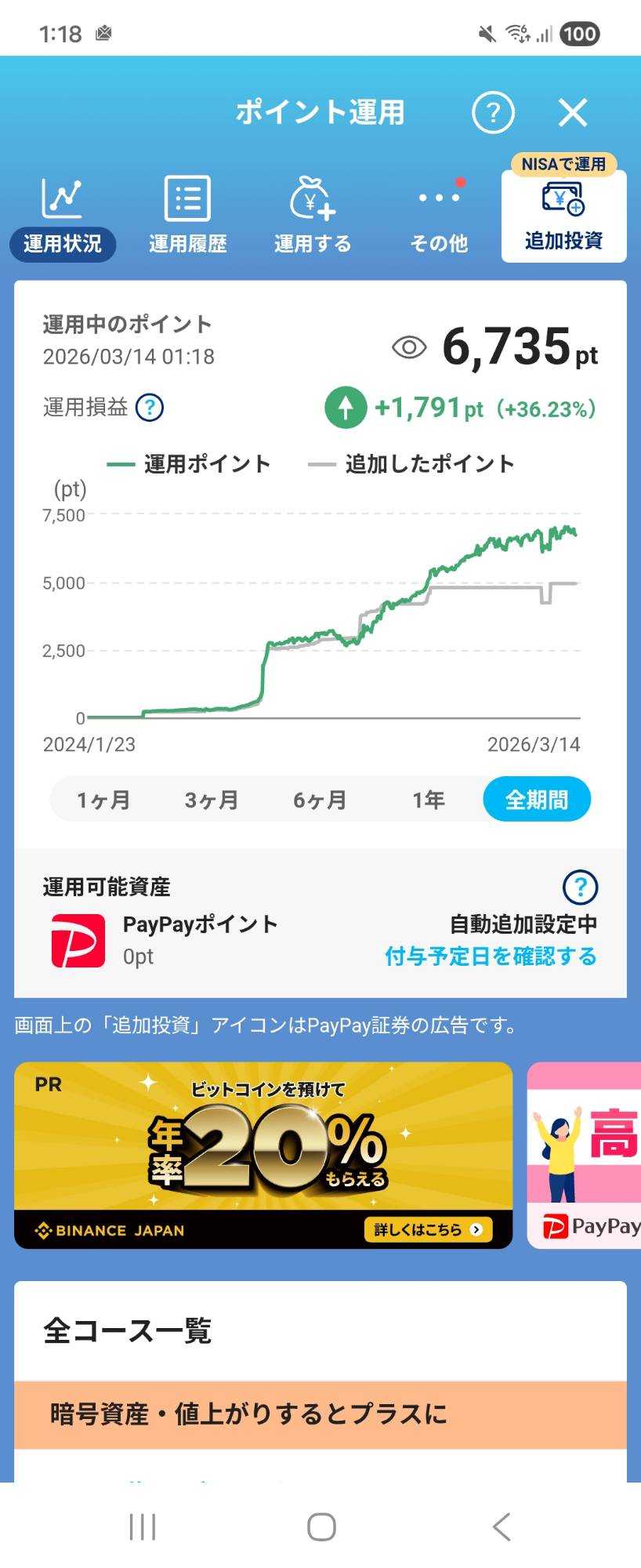Open 付与予定日を確認する link
This screenshot has width=641, height=1568.
(491, 956)
